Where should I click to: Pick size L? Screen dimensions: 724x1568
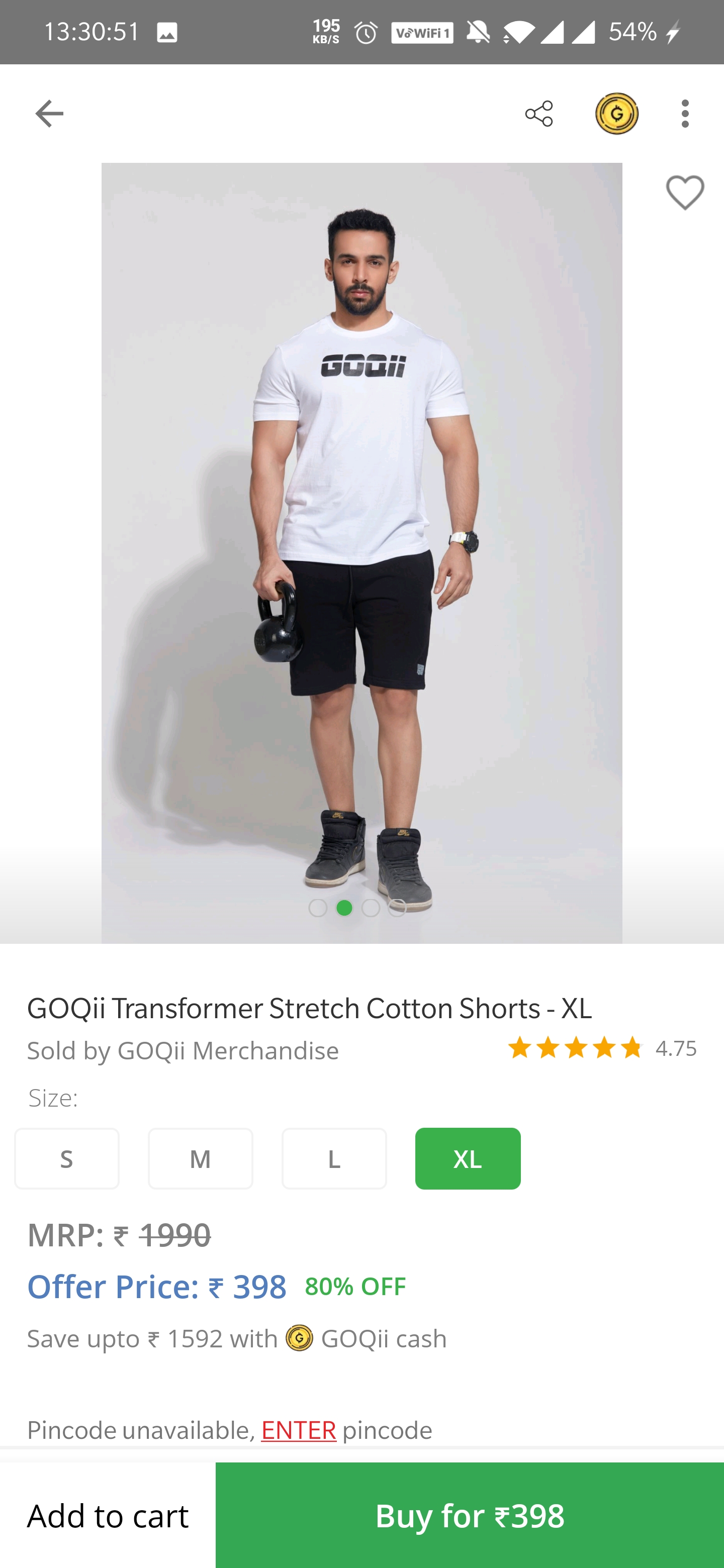coord(334,1158)
